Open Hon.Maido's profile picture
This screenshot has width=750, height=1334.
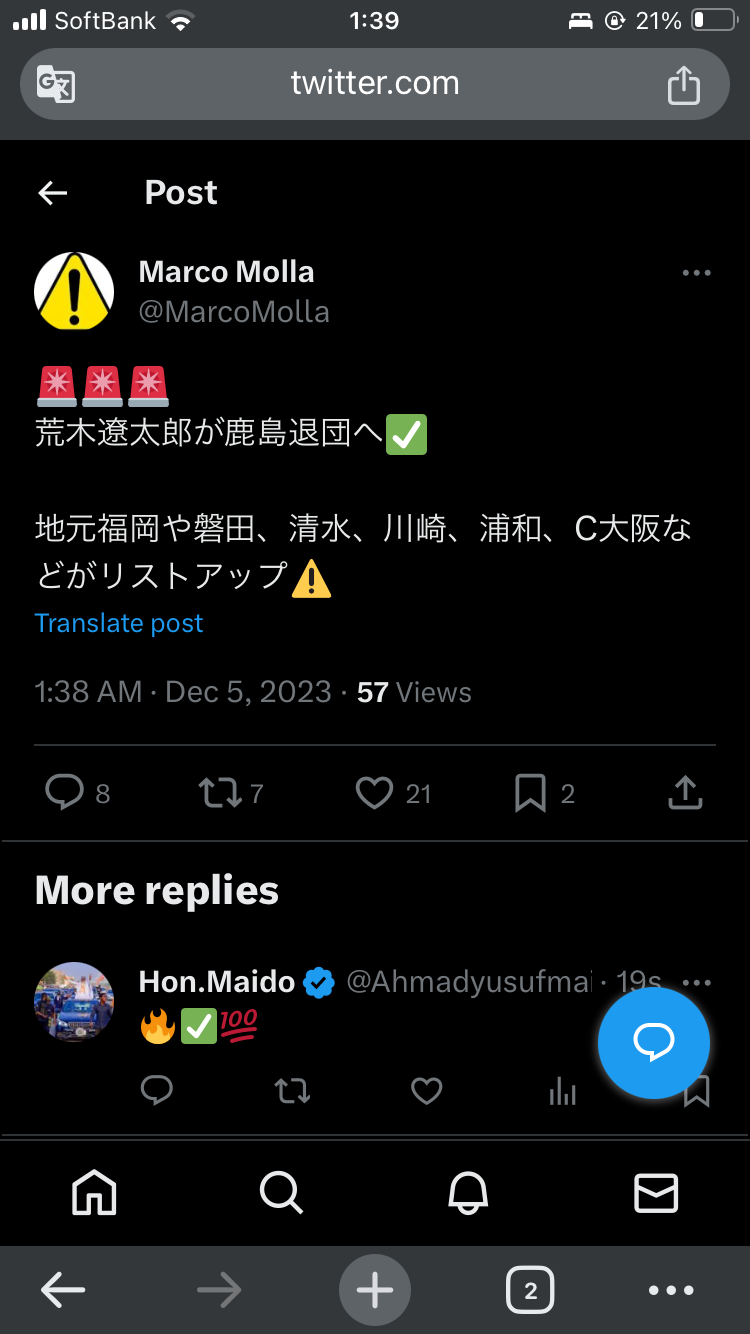coord(74,1002)
